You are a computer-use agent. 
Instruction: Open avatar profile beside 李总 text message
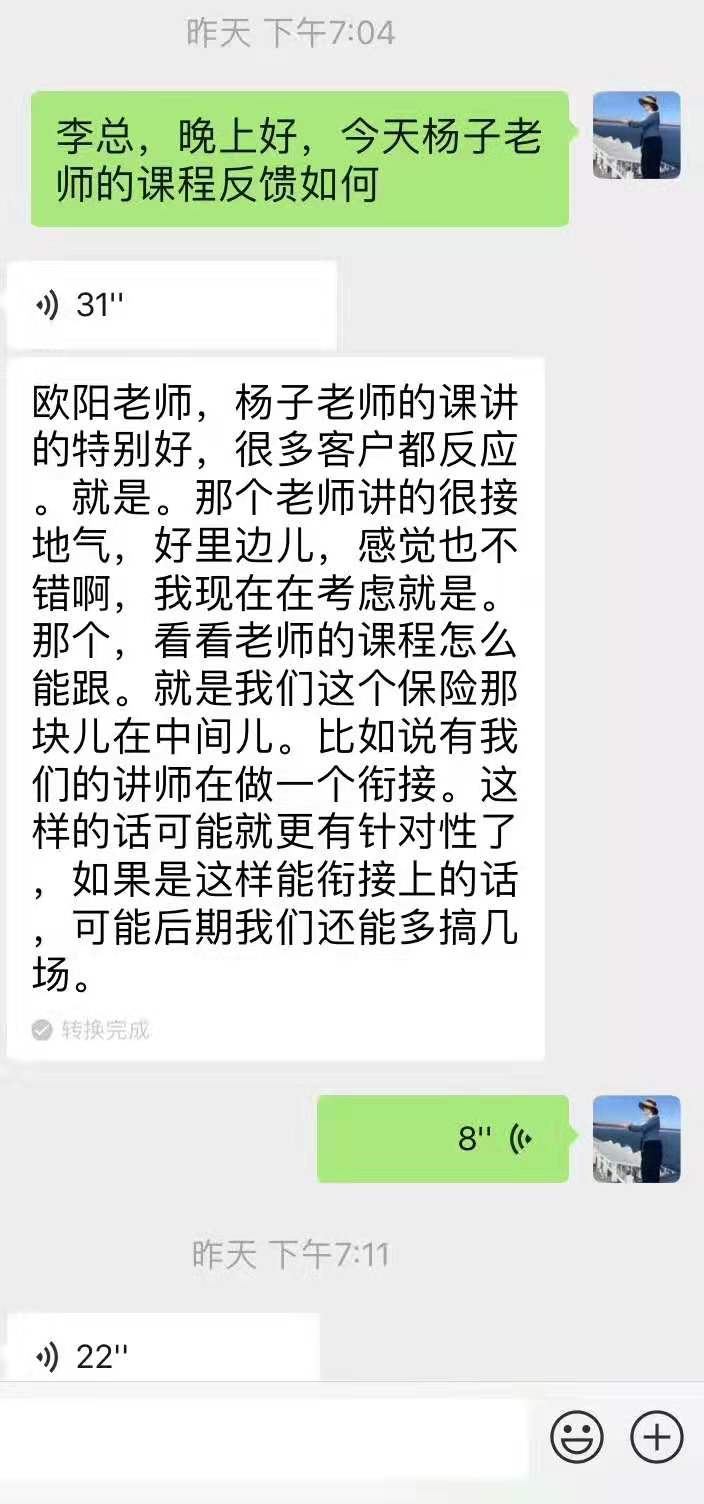click(636, 135)
